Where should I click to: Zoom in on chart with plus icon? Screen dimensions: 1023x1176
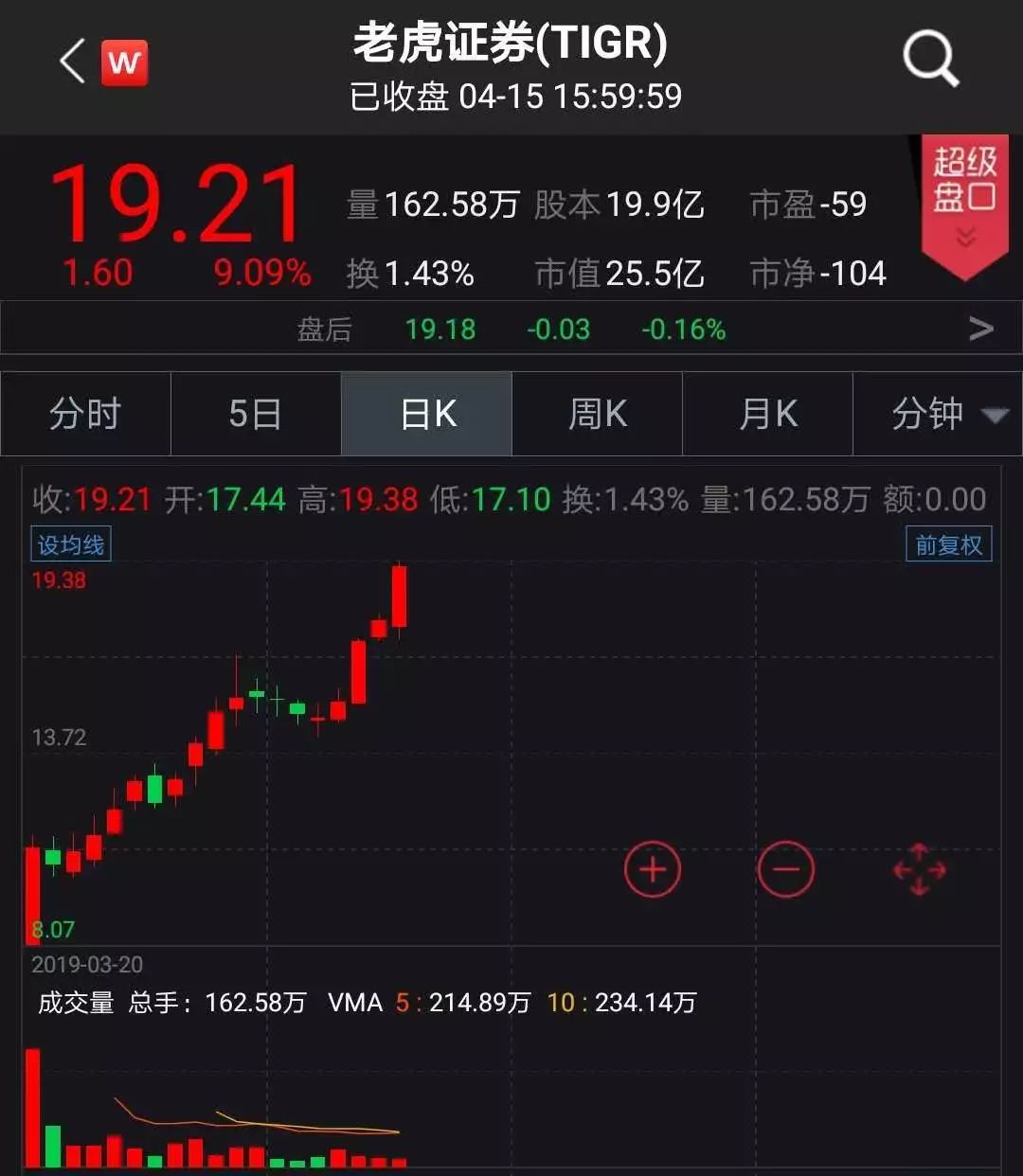(x=652, y=869)
